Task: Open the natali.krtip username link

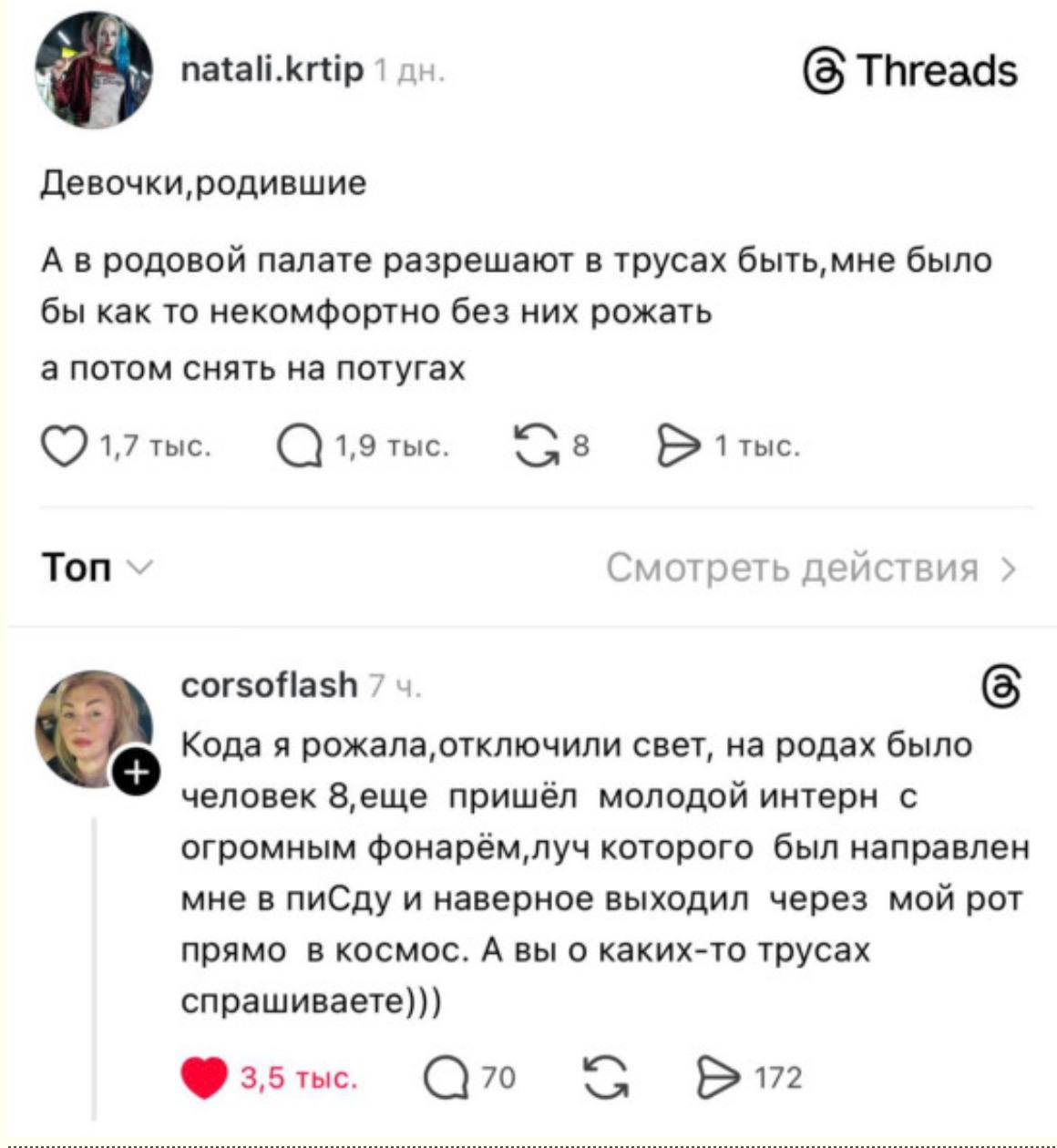Action: coord(272,69)
